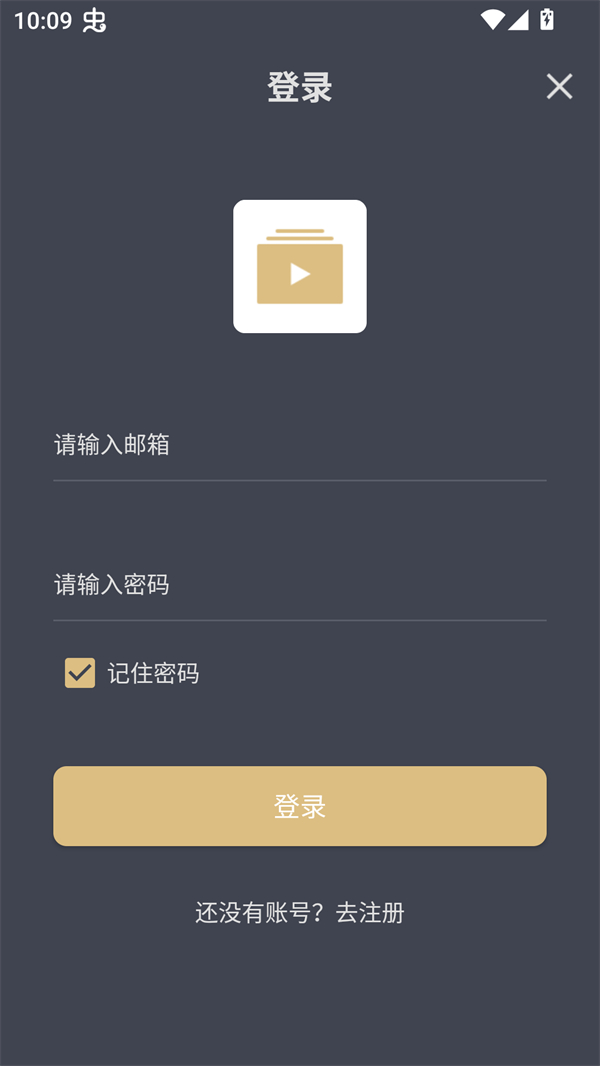This screenshot has height=1066, width=600.
Task: Tap the 登录 button
Action: (299, 806)
